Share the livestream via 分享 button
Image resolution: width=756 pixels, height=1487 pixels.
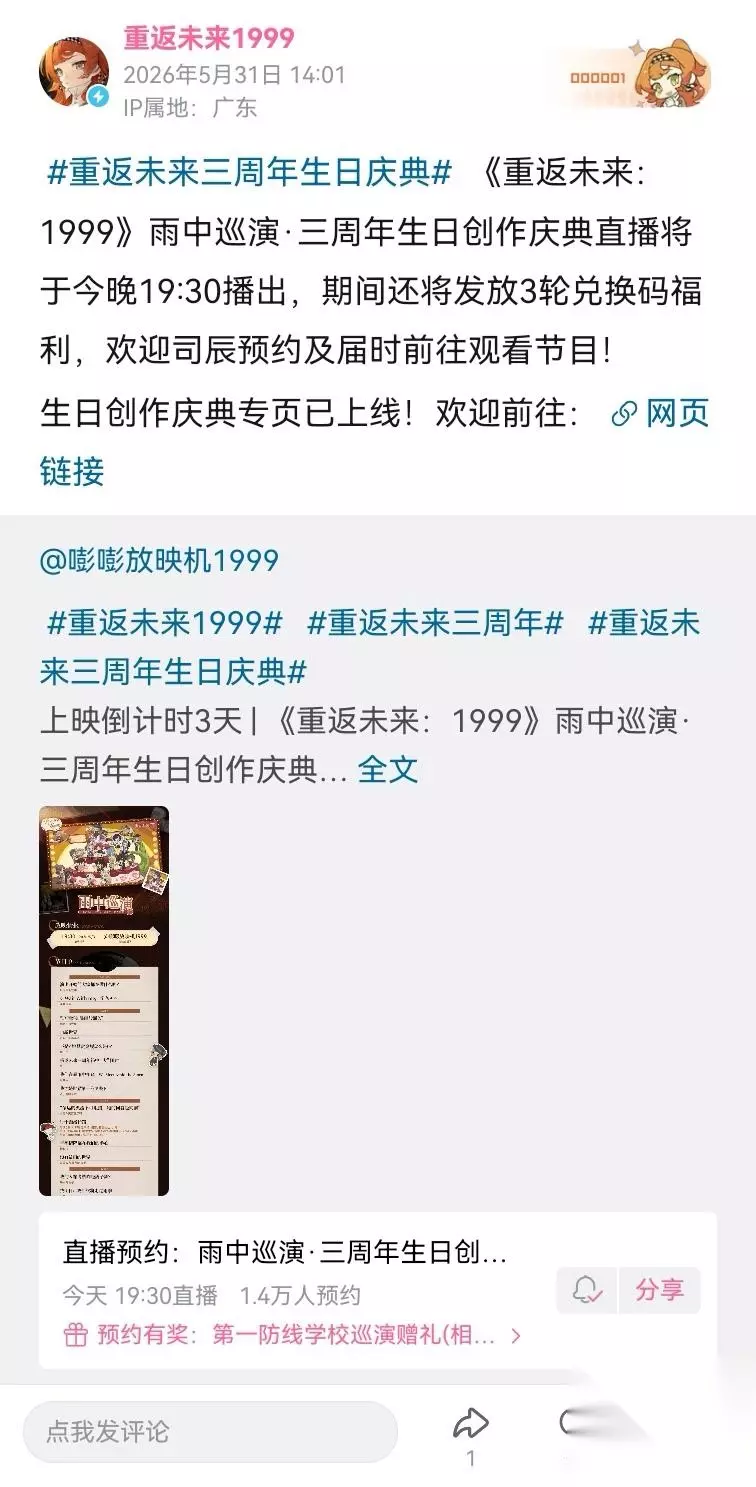[660, 1290]
